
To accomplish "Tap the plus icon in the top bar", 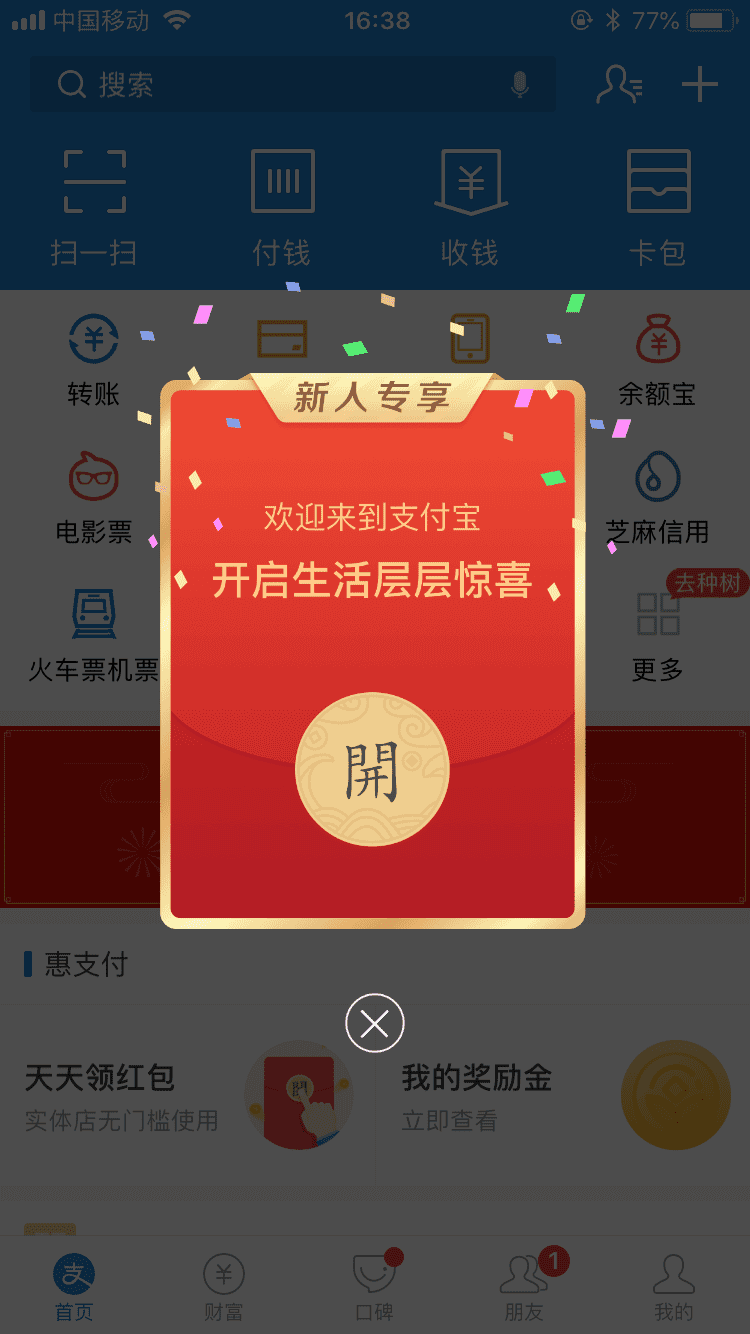I will pyautogui.click(x=699, y=85).
